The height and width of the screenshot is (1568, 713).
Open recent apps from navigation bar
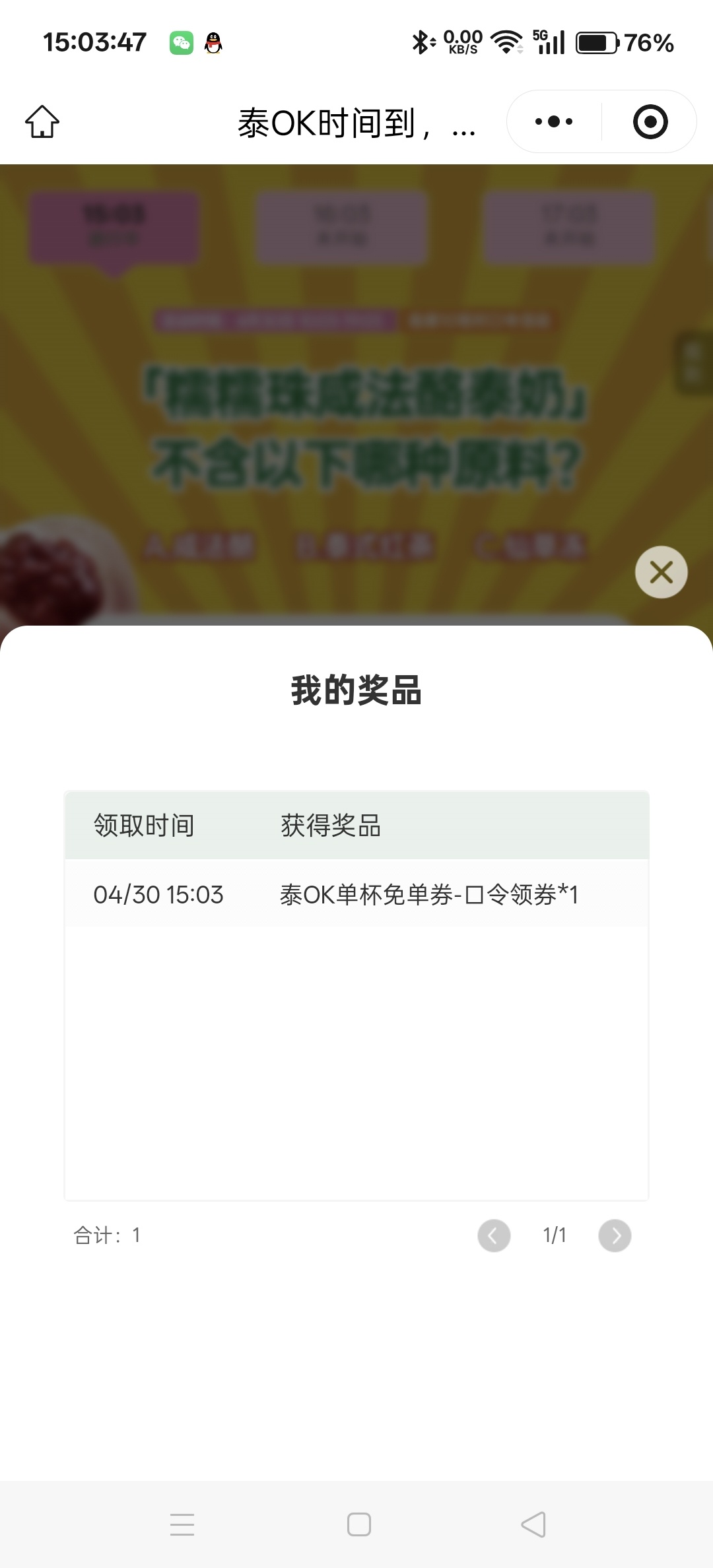click(x=182, y=1524)
